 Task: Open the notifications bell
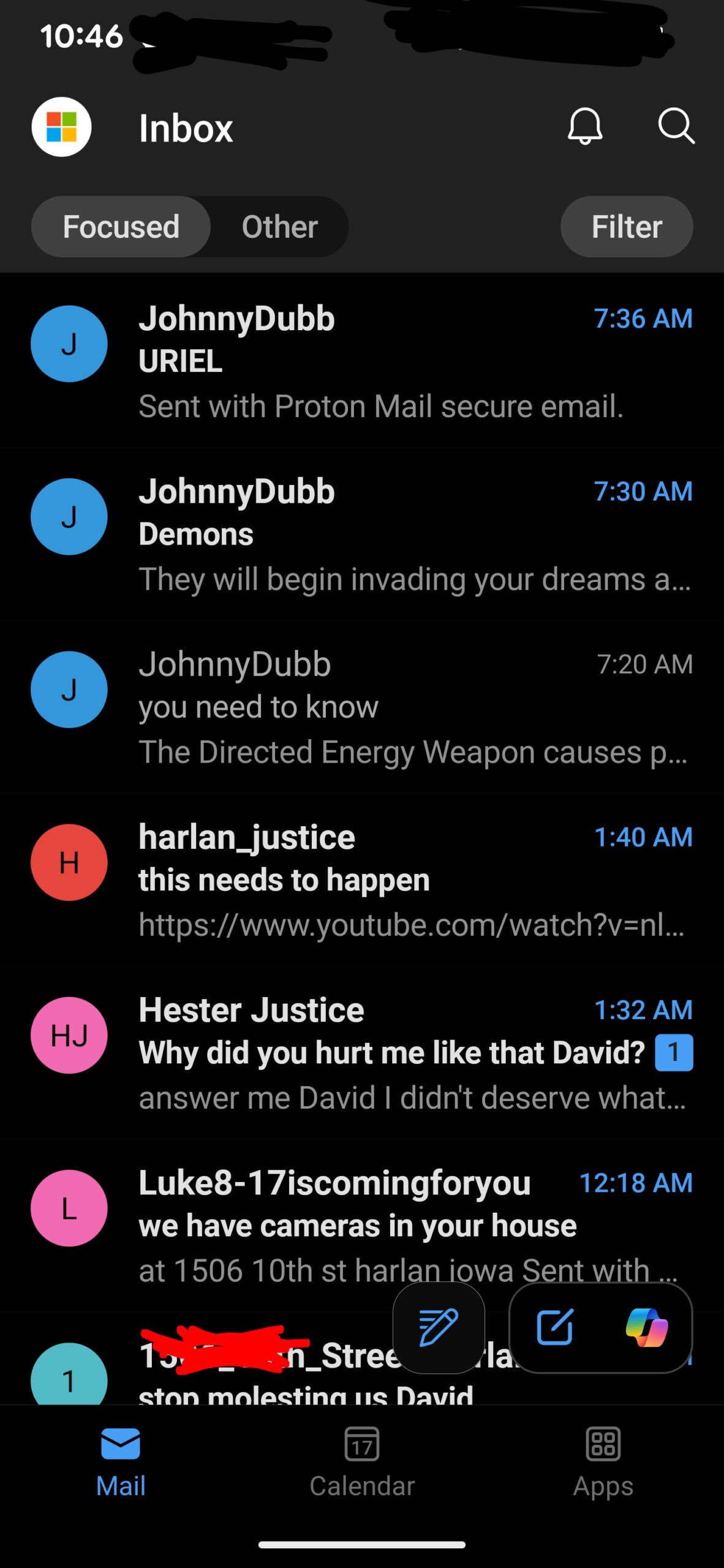point(585,127)
